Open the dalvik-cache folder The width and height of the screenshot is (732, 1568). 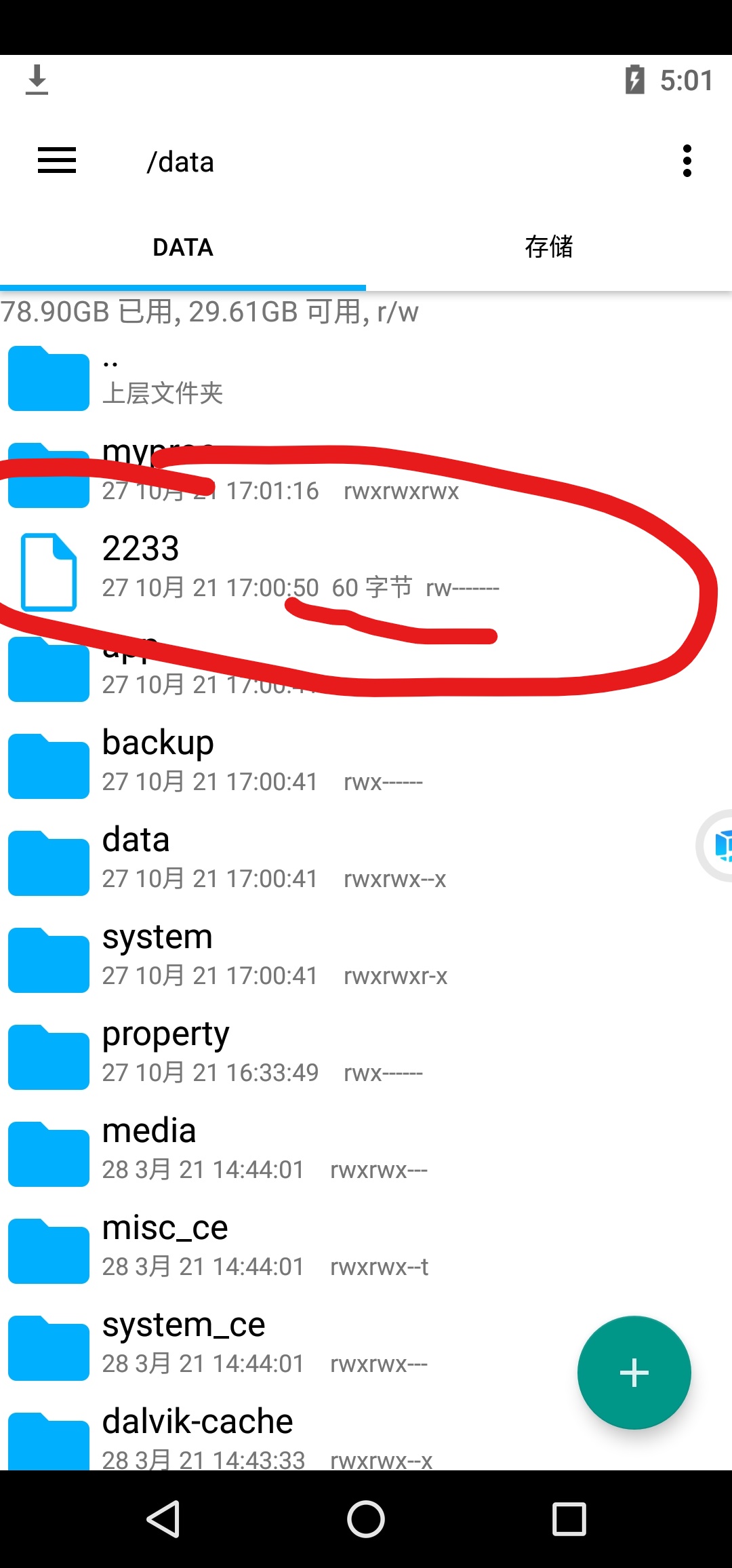[x=197, y=1423]
